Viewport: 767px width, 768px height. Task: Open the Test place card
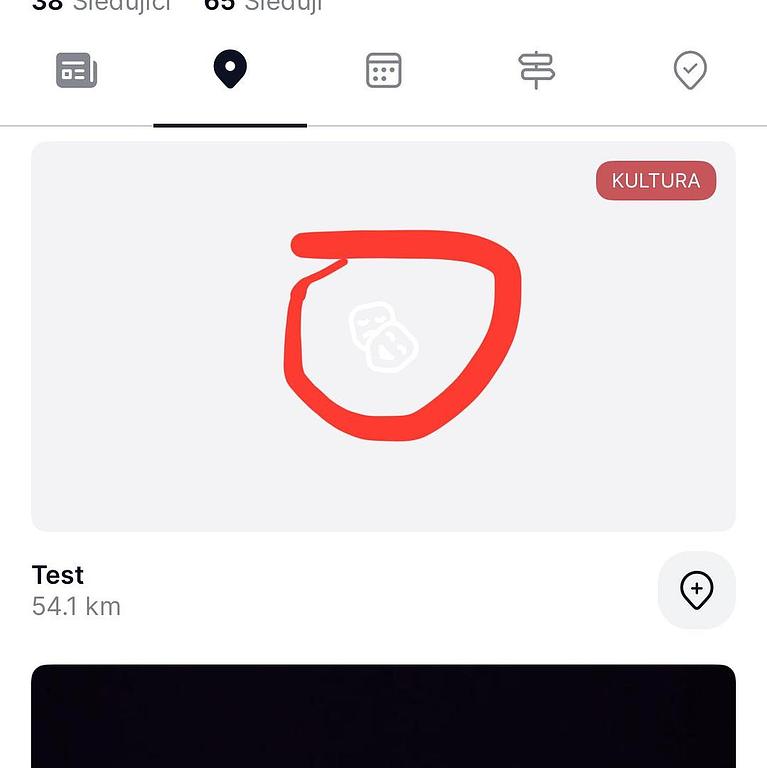pos(383,336)
